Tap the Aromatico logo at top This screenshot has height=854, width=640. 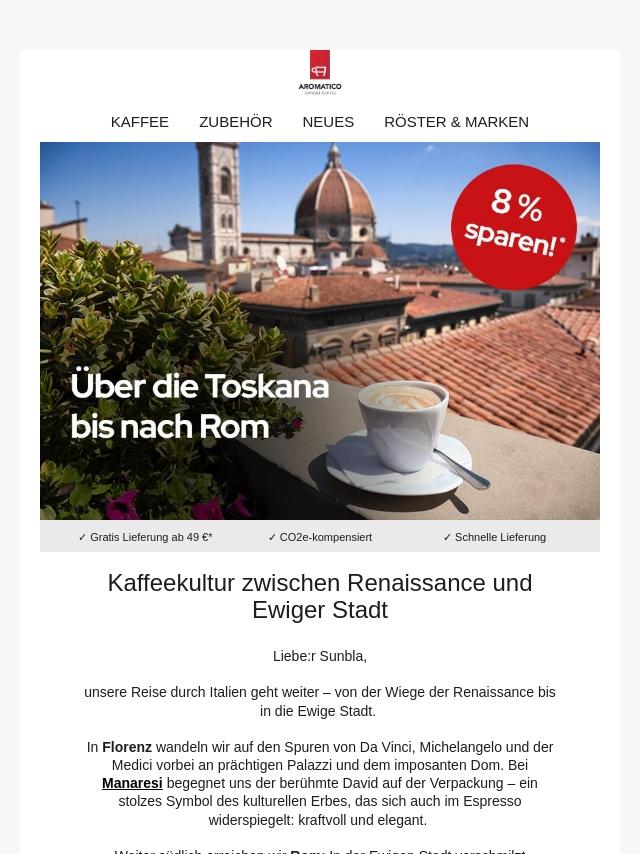[320, 72]
